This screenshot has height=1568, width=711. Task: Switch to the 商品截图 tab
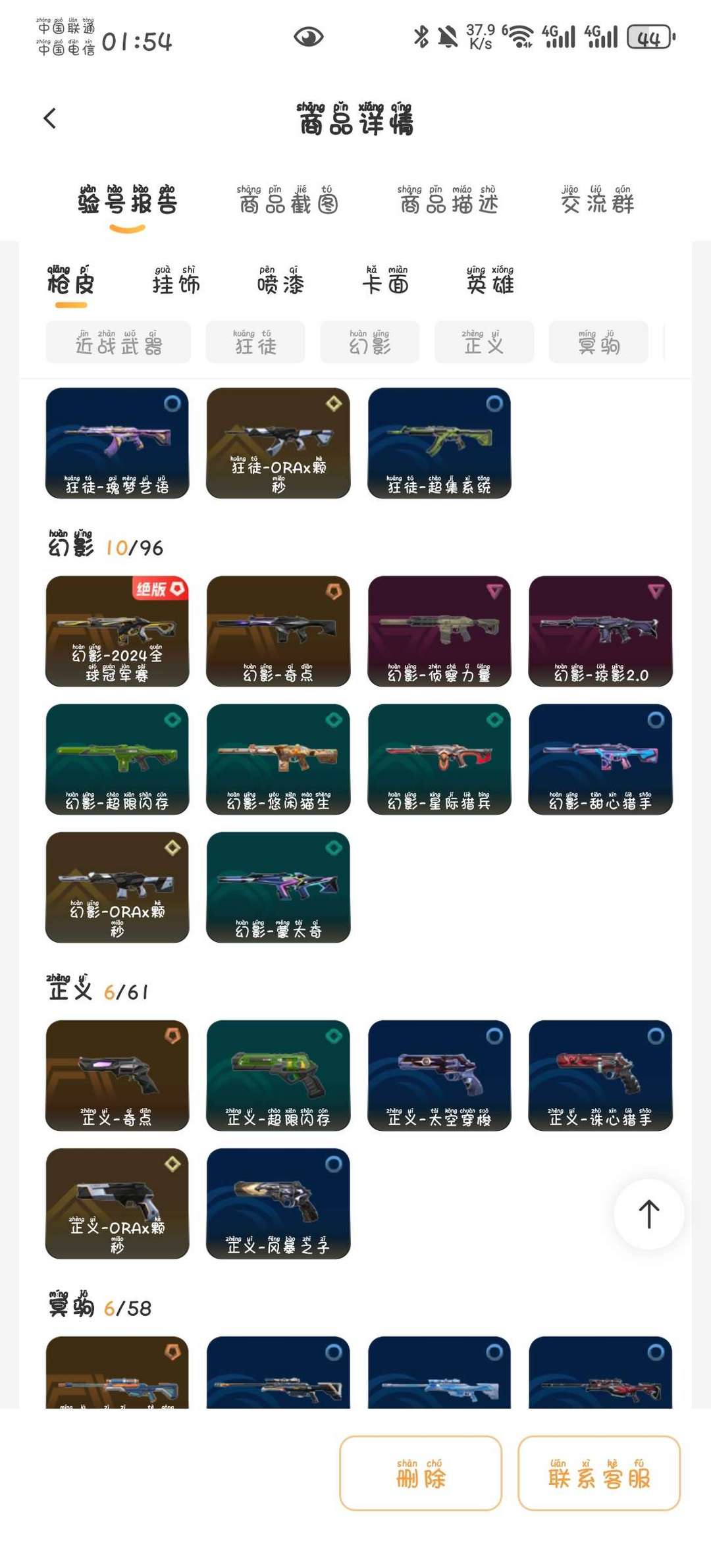[x=288, y=201]
